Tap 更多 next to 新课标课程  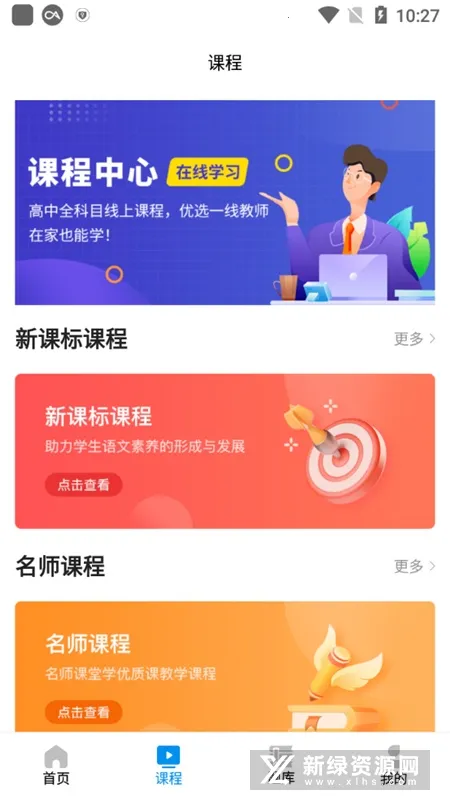point(415,339)
